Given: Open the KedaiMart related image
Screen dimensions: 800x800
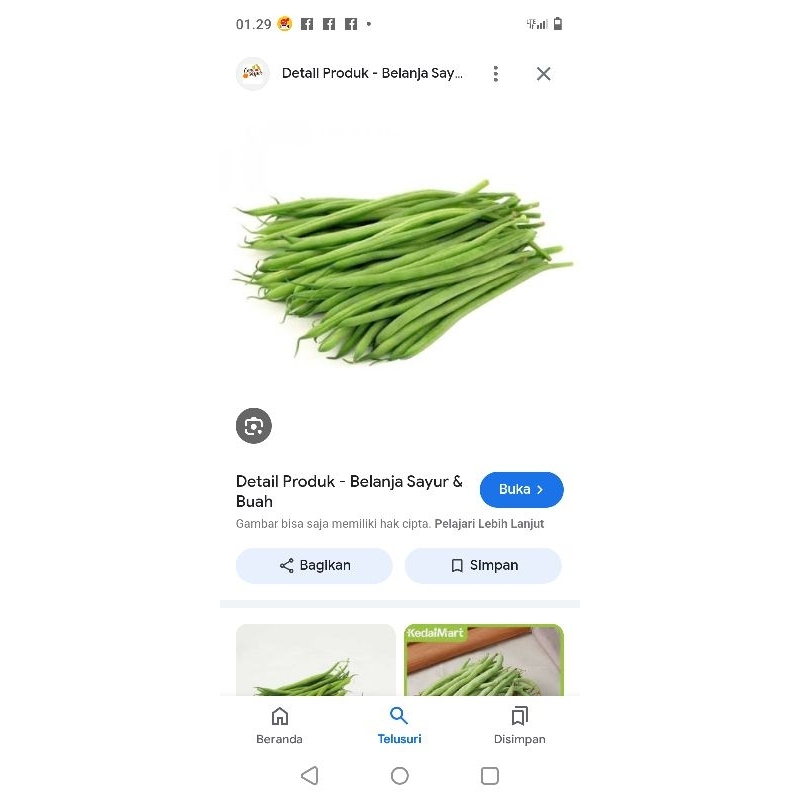Looking at the screenshot, I should 484,662.
